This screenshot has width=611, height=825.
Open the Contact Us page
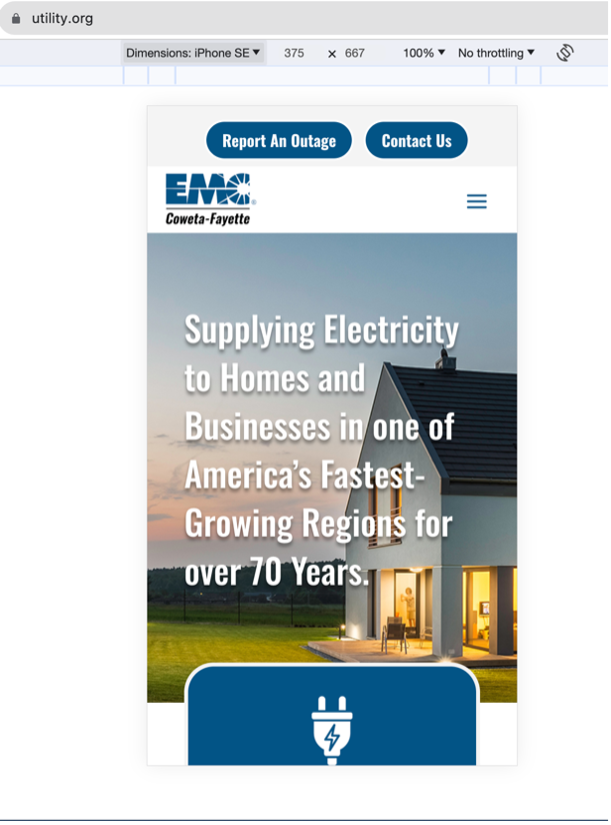(416, 141)
